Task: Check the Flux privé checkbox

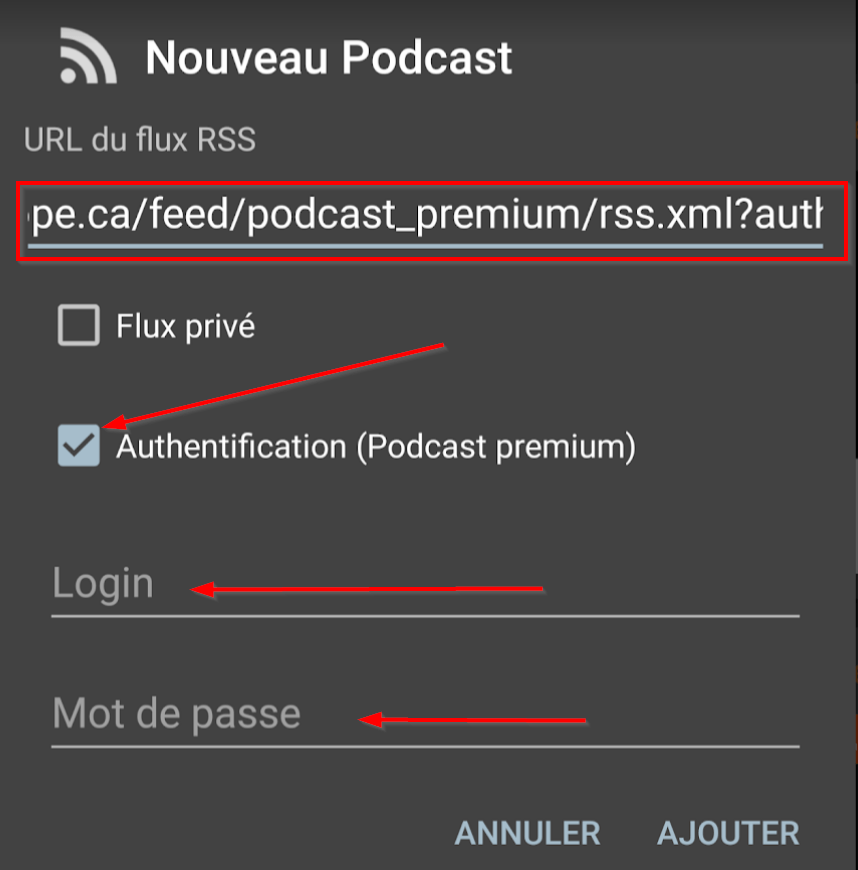Action: point(79,326)
